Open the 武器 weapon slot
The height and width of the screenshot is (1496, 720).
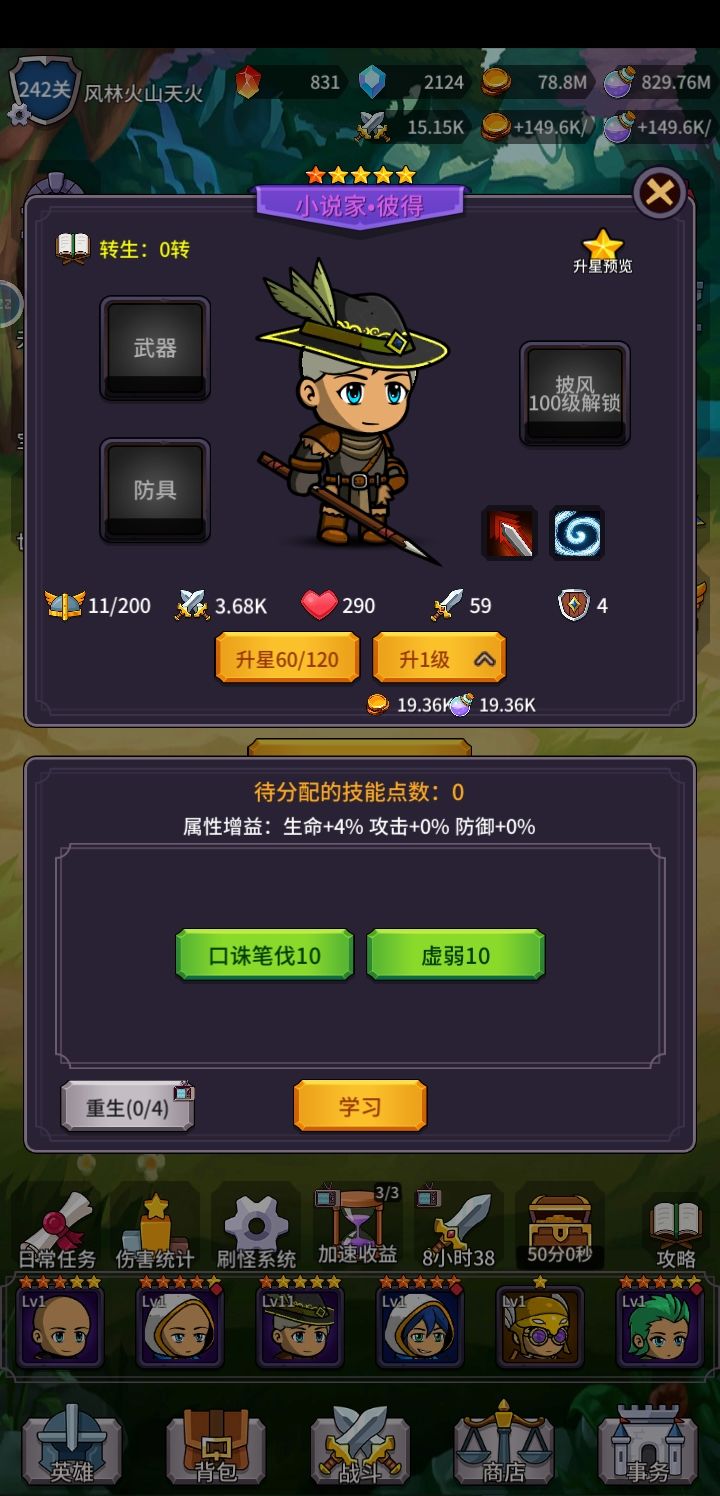[x=154, y=345]
